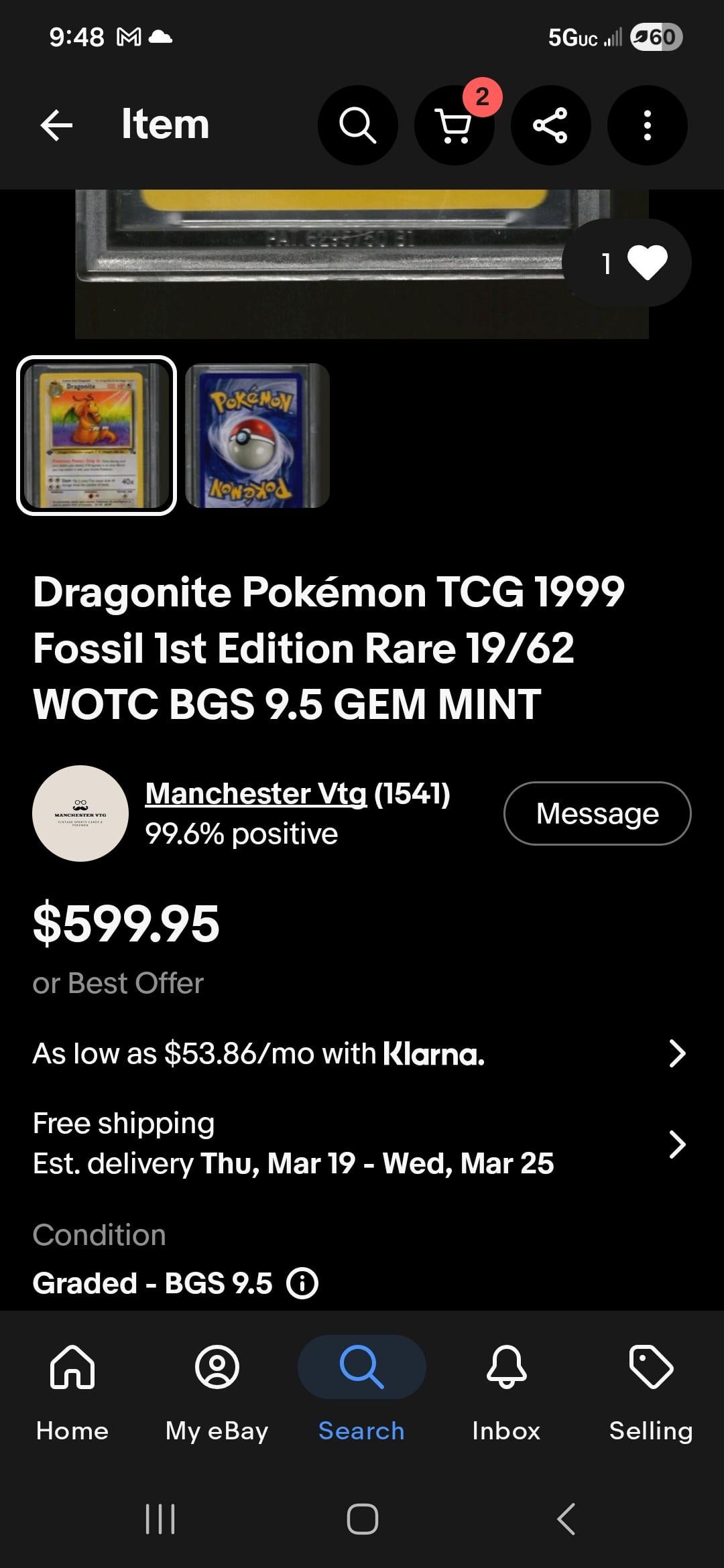Message the seller
The image size is (724, 1568).
point(597,813)
